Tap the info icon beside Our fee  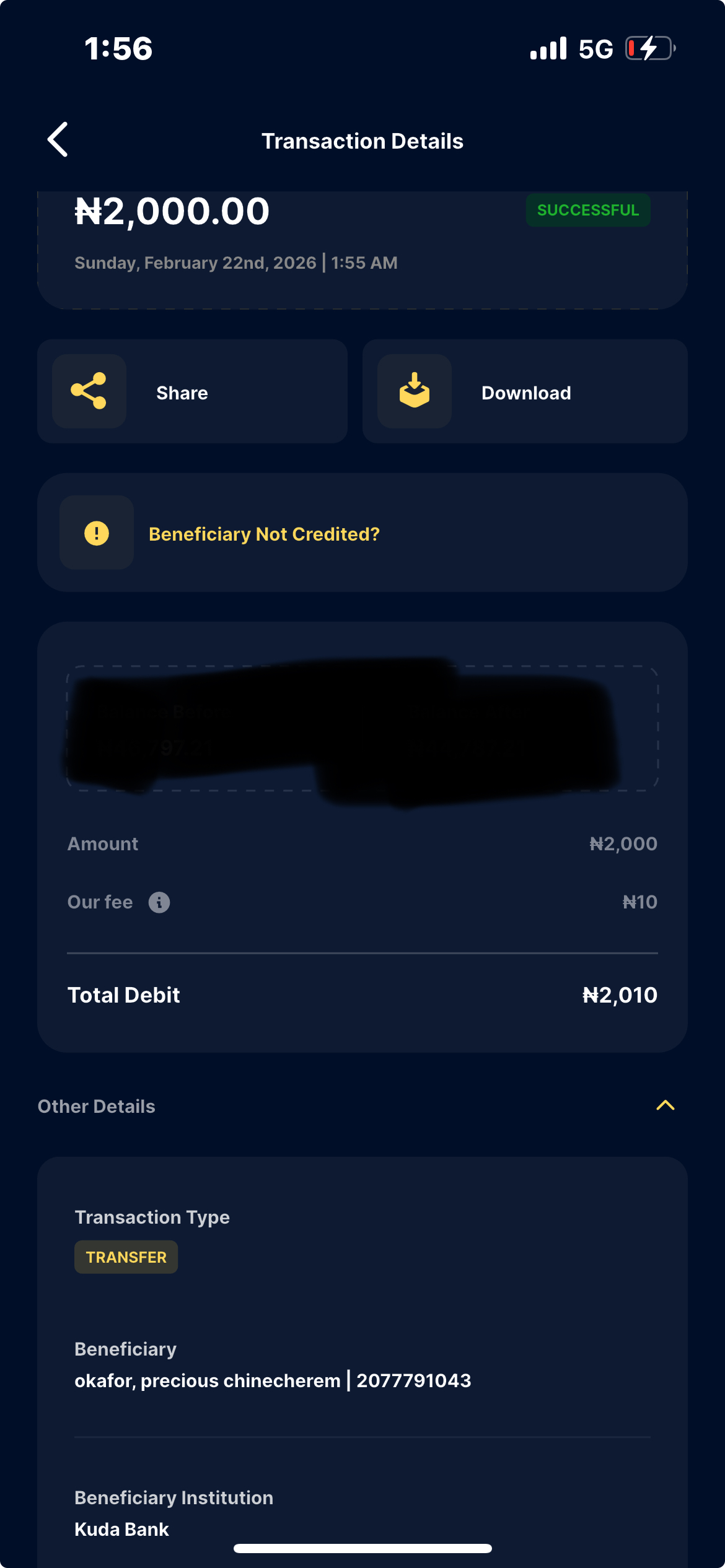pos(159,902)
